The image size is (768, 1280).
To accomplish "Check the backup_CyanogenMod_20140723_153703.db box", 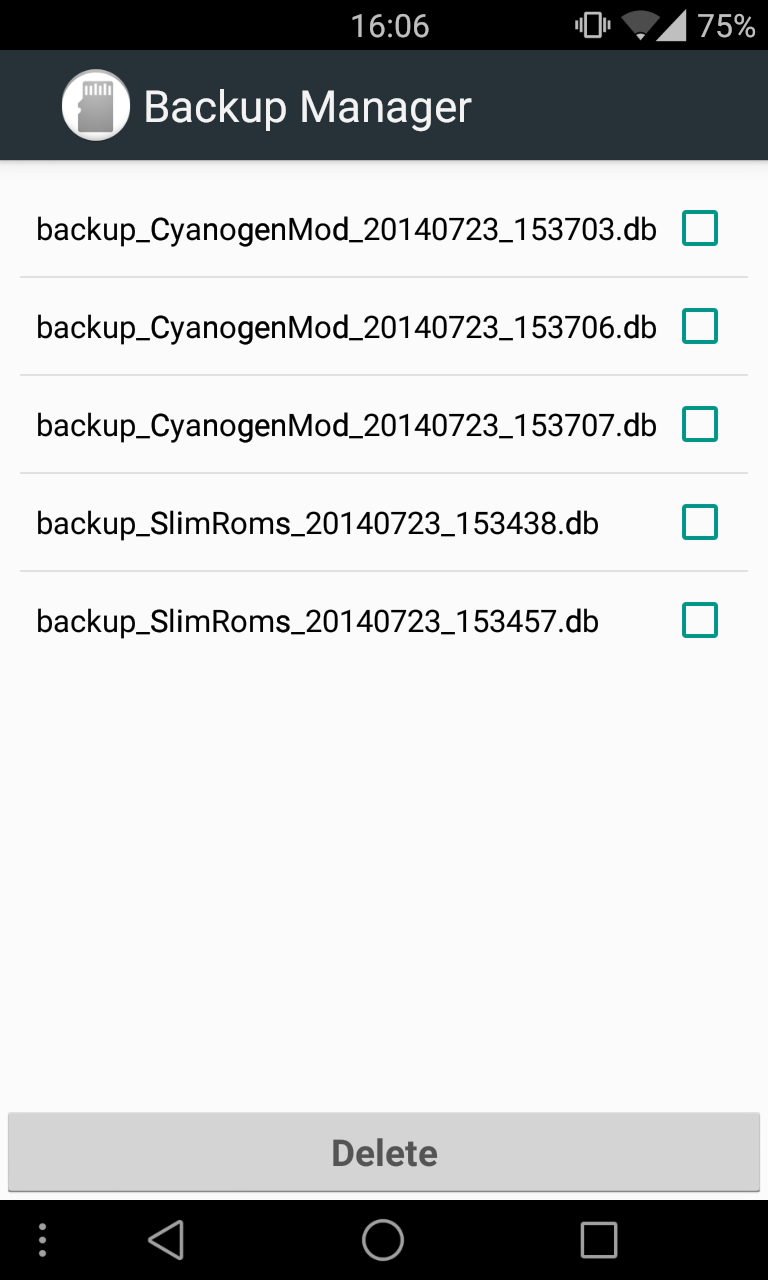I will point(699,229).
